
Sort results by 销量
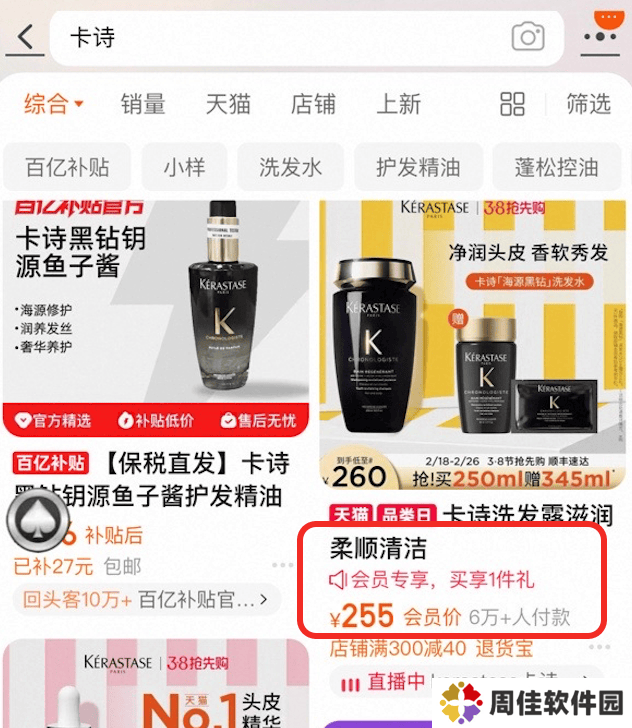[143, 104]
